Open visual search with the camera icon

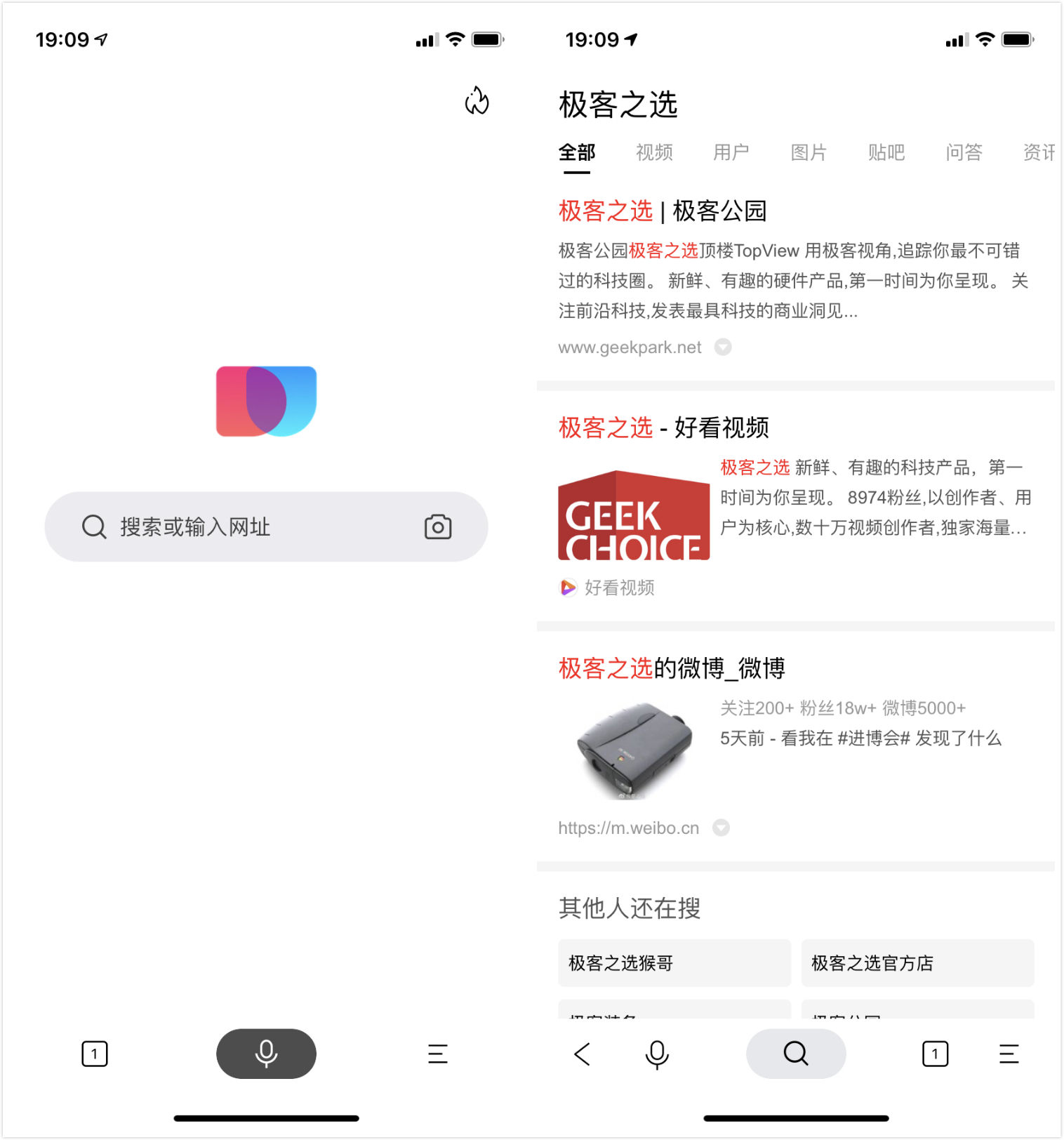pyautogui.click(x=438, y=526)
